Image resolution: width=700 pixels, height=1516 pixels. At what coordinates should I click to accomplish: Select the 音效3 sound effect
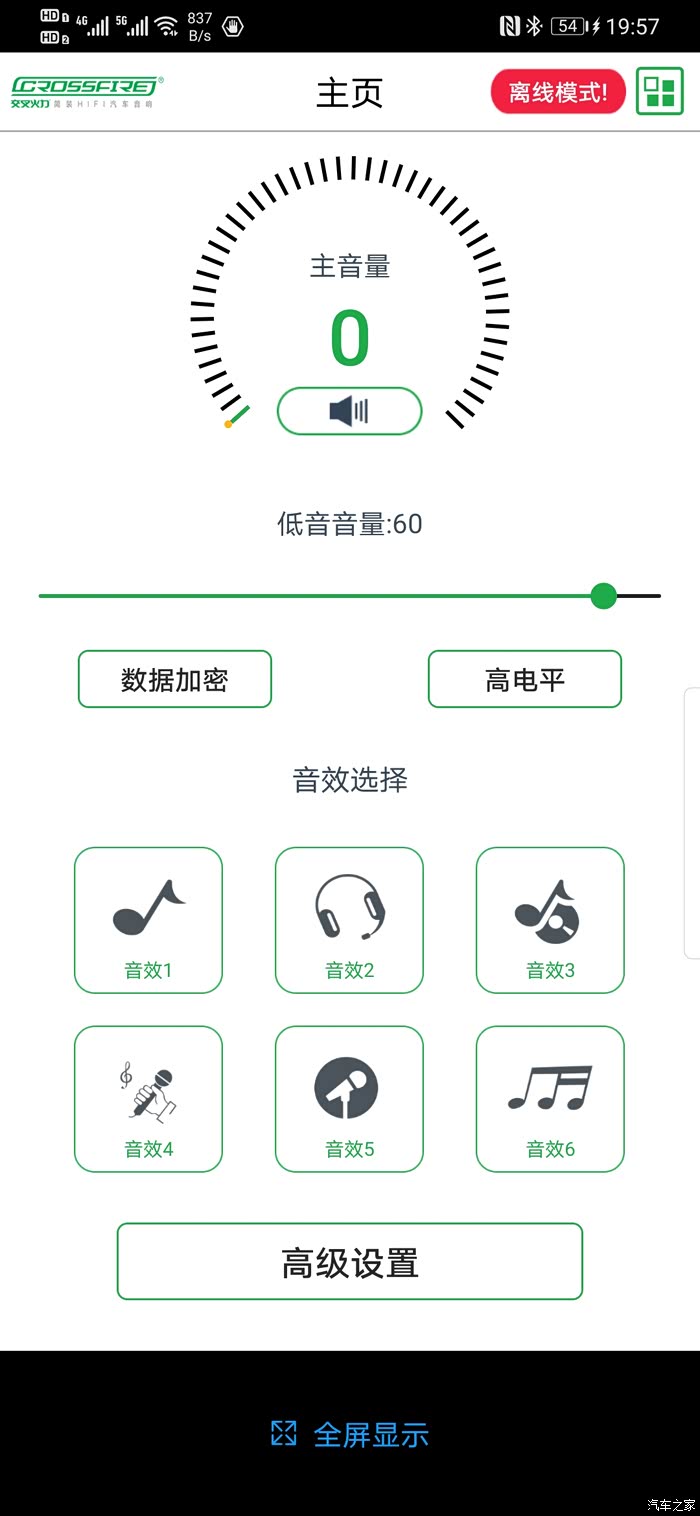(x=550, y=920)
